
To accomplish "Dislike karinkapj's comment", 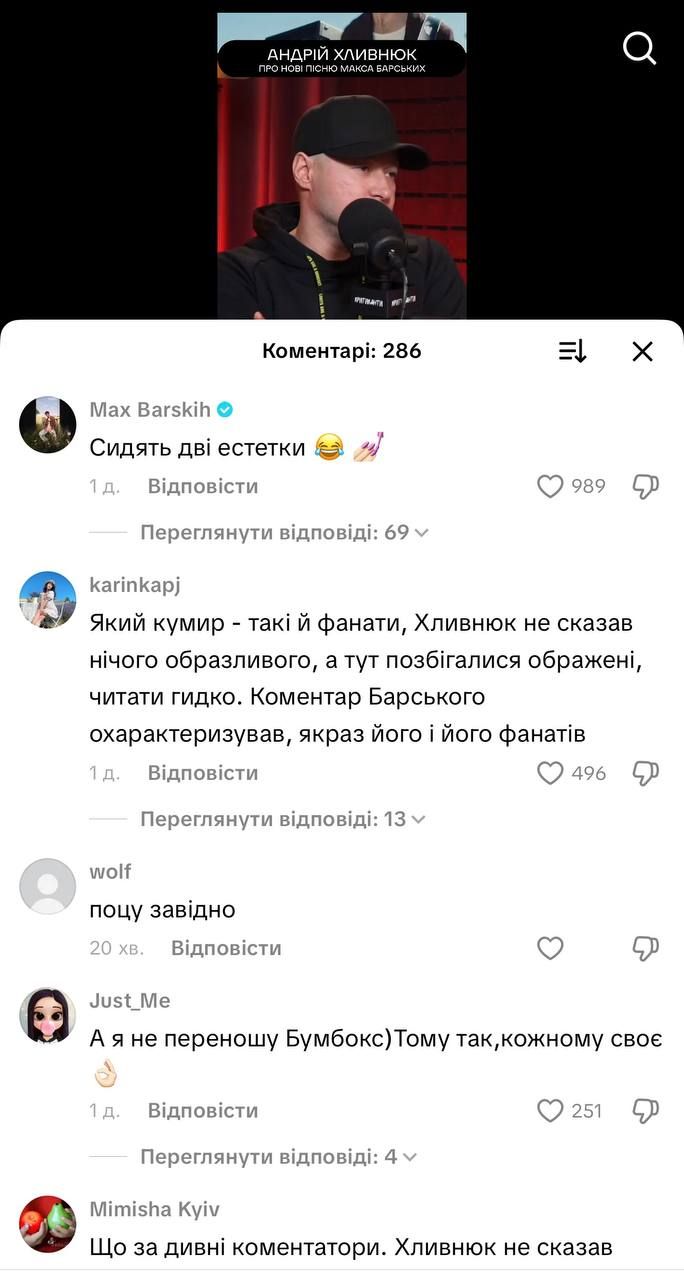I will (x=645, y=773).
